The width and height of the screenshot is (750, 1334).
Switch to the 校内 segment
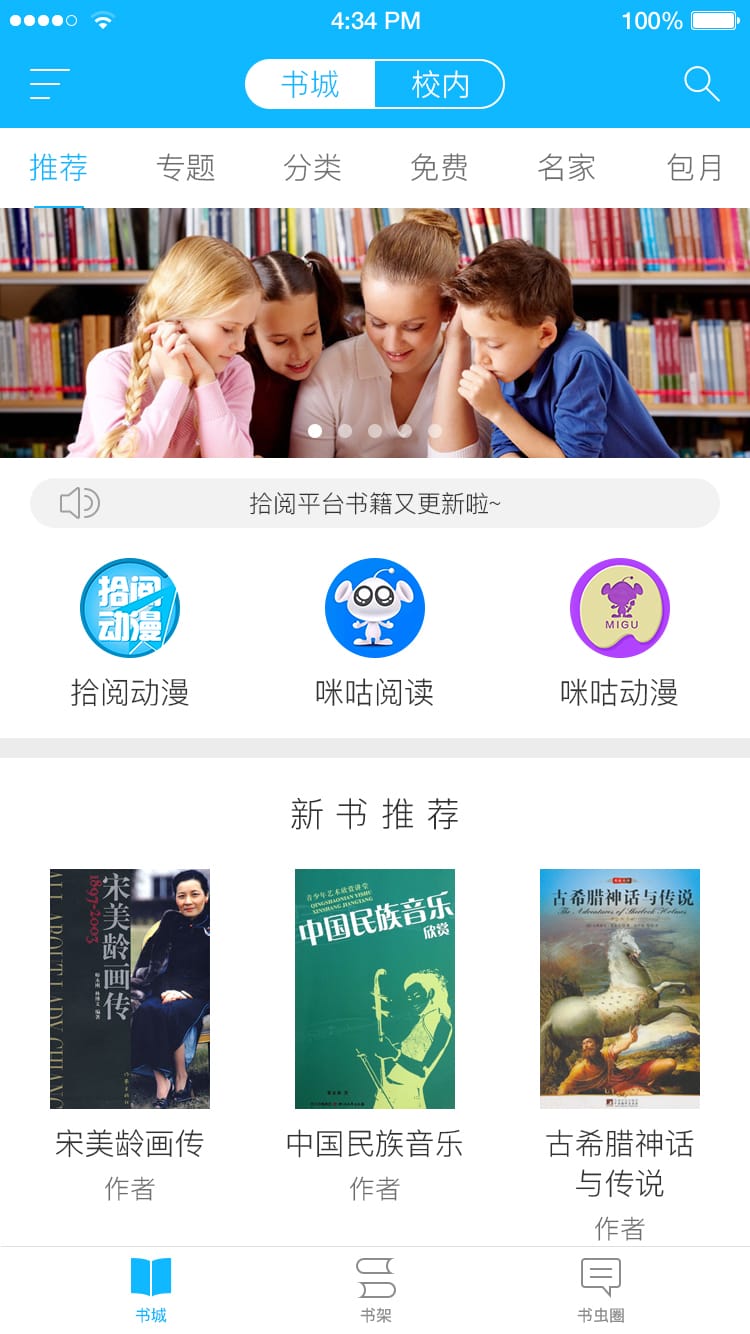pos(439,84)
